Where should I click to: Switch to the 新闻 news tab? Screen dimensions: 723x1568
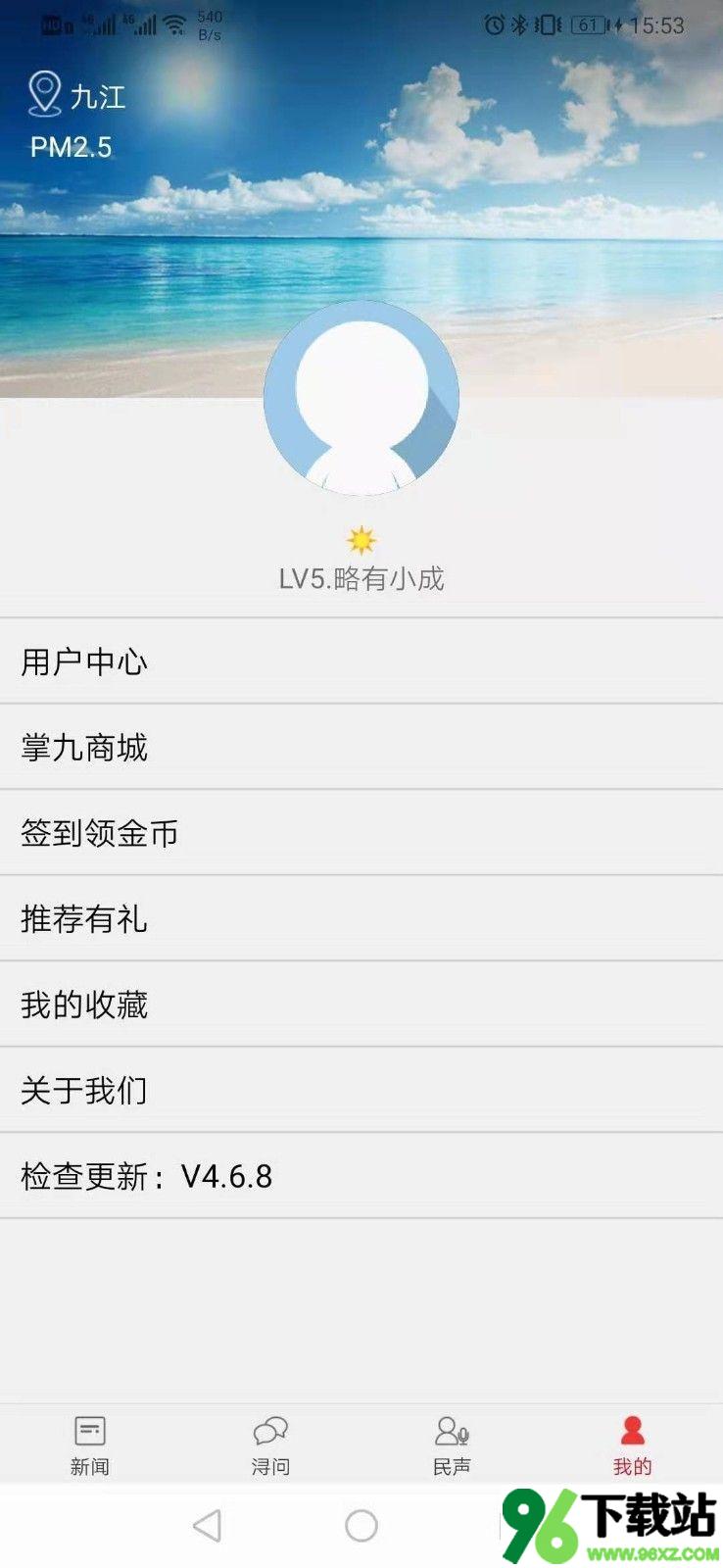(90, 1445)
